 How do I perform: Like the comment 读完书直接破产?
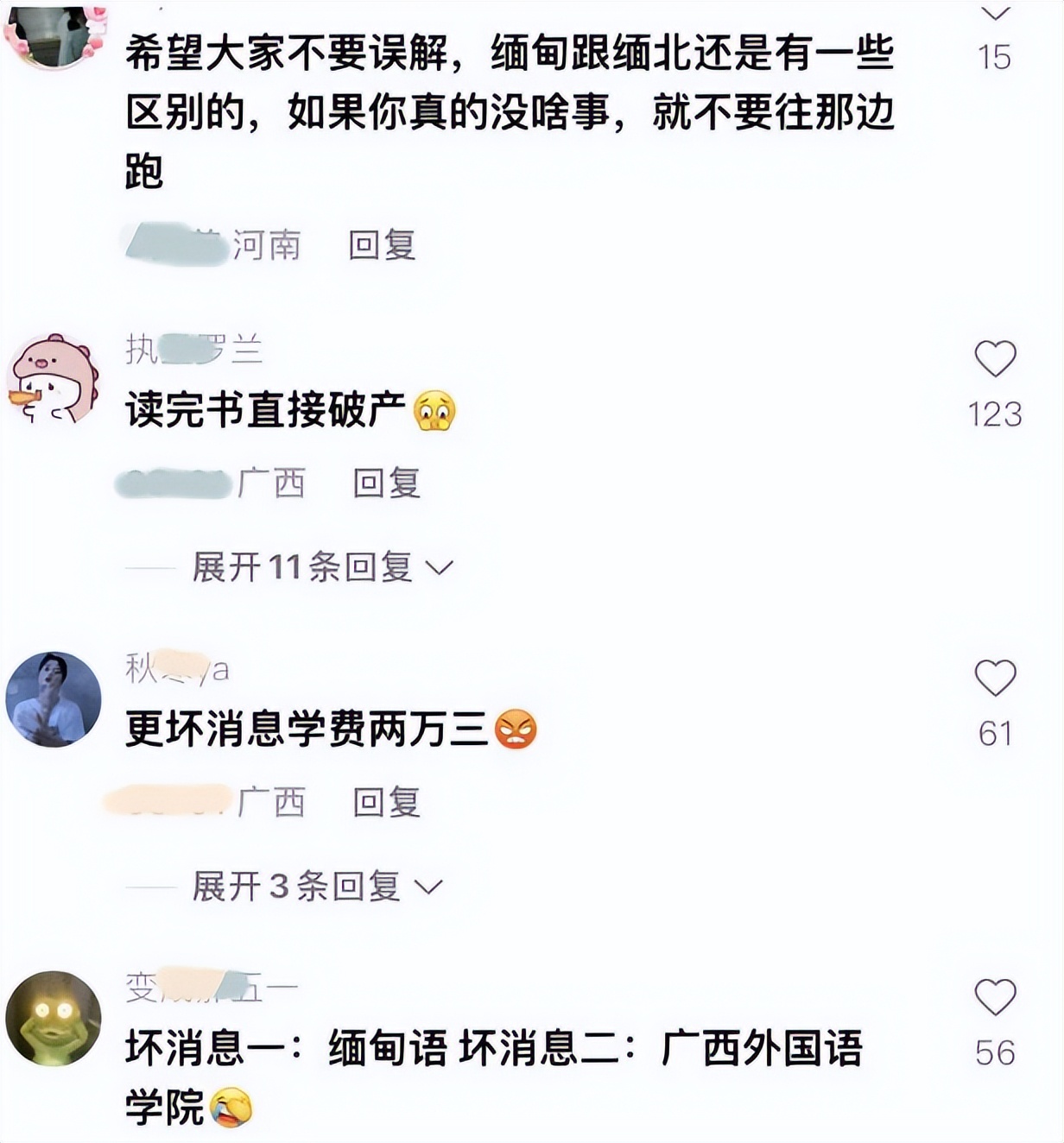(995, 359)
